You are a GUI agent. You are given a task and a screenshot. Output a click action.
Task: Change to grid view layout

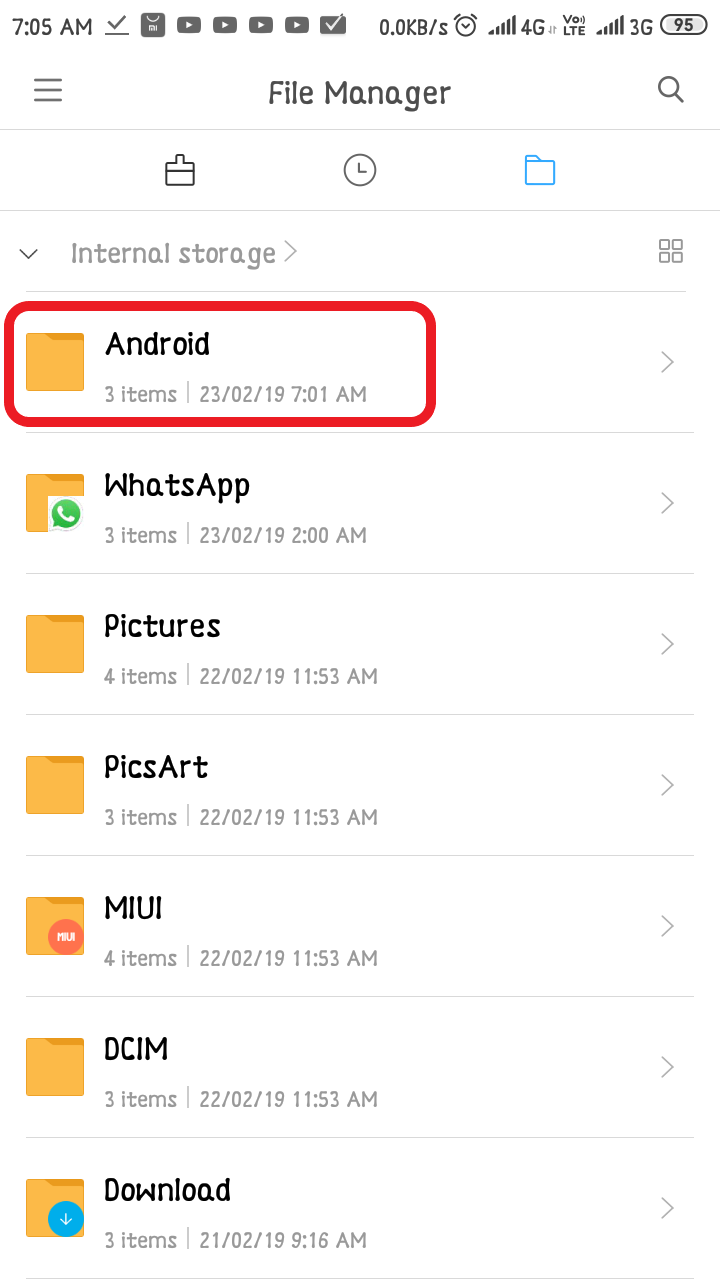click(670, 251)
